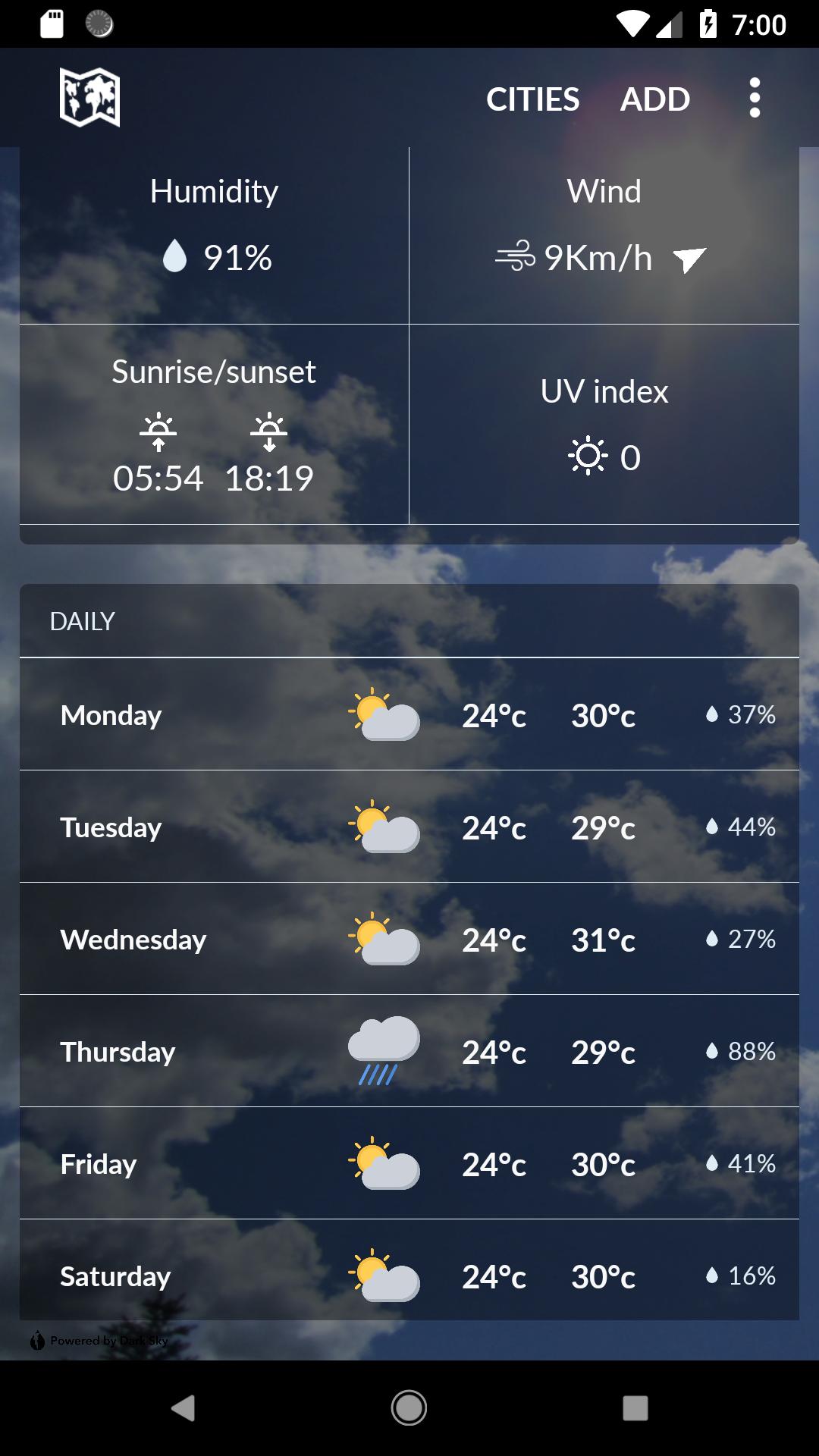
Task: Open the app's world map logo icon
Action: 90,98
